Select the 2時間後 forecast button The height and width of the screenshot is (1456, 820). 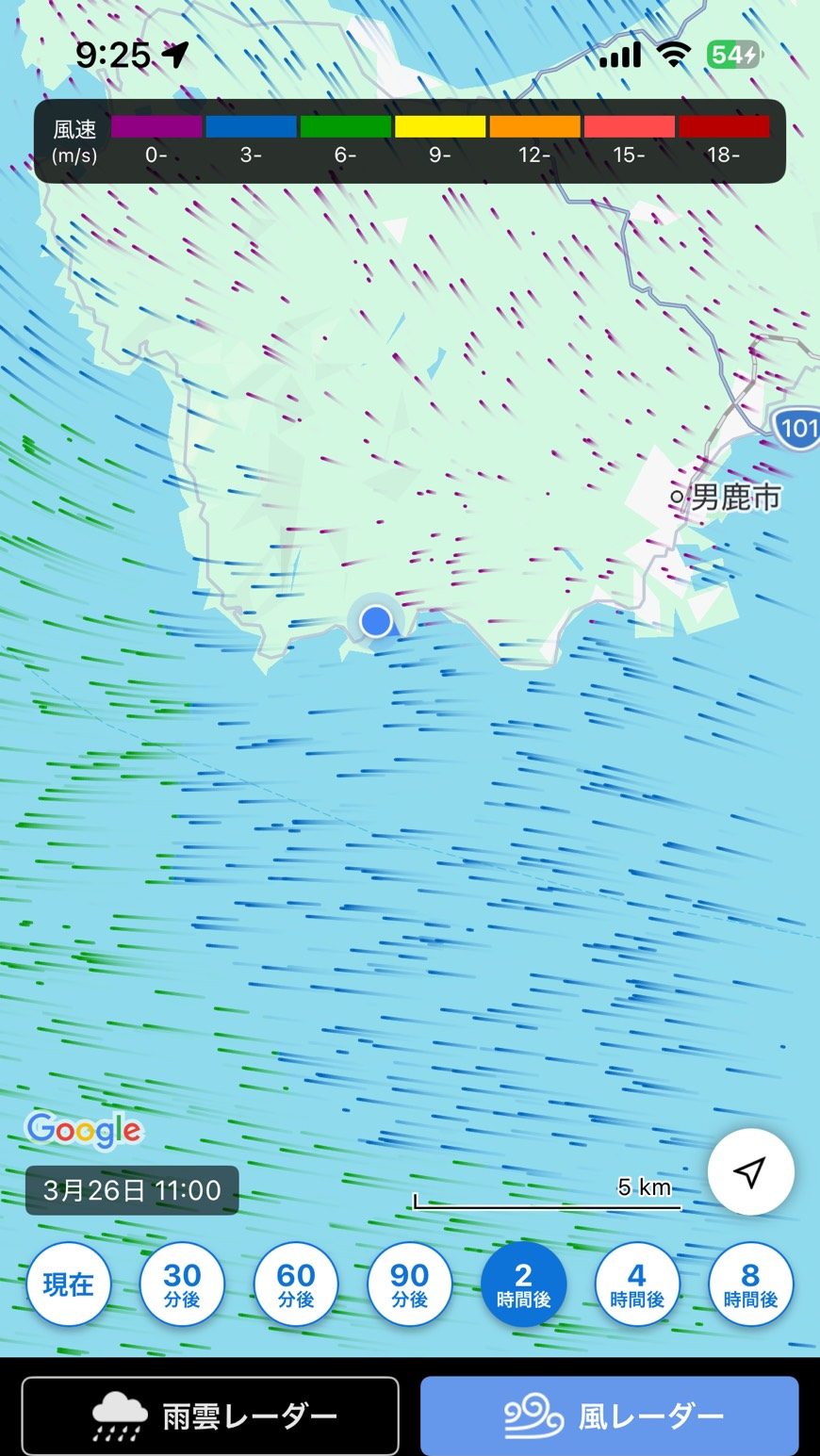523,1284
